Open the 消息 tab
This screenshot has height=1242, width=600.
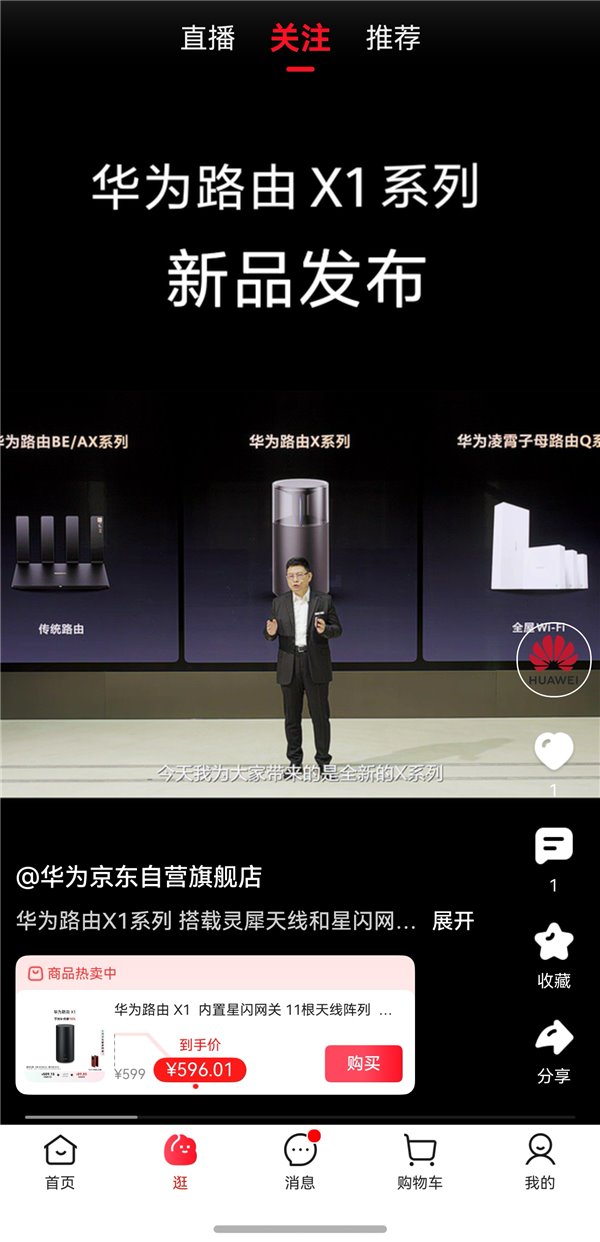click(300, 1162)
